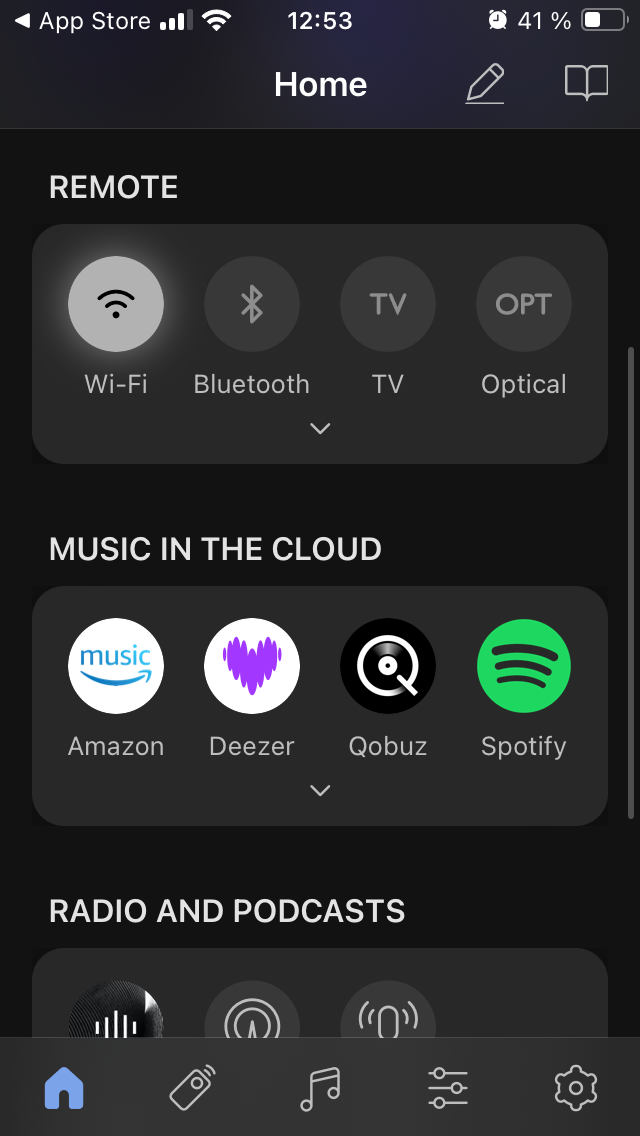Image resolution: width=640 pixels, height=1136 pixels.
Task: Select the Optical input
Action: click(524, 303)
